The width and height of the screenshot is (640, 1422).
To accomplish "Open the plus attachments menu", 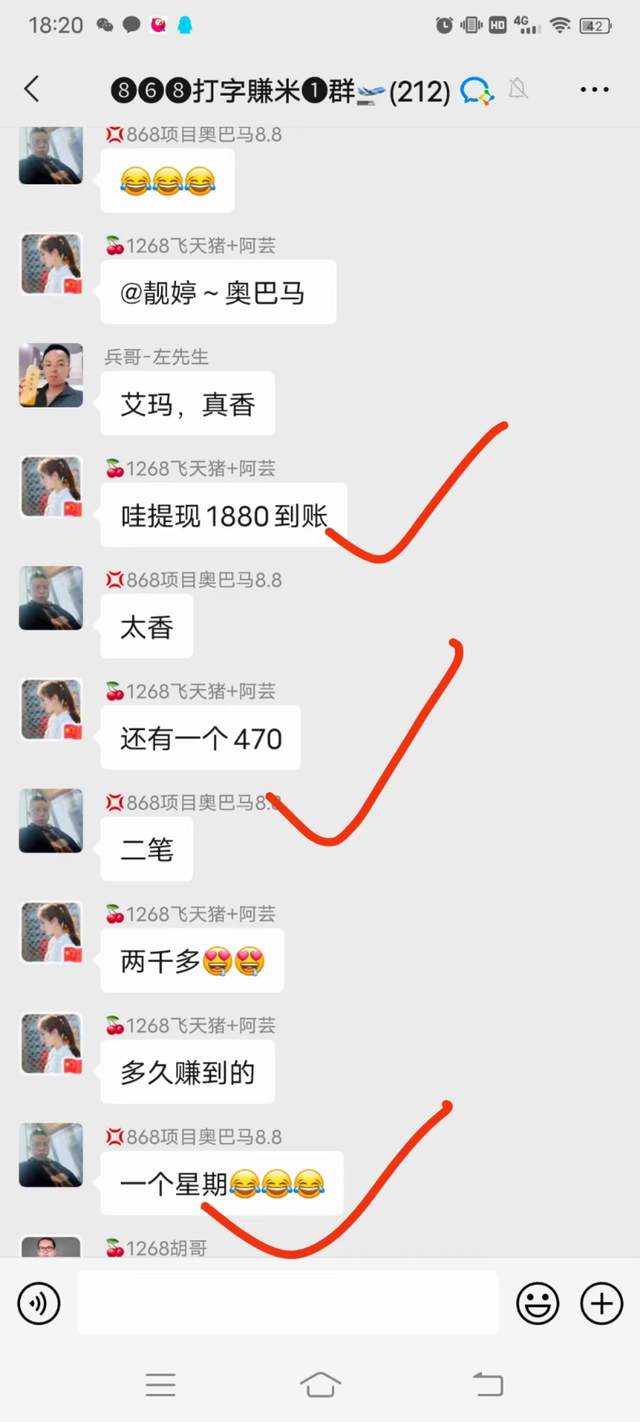I will tap(601, 1303).
